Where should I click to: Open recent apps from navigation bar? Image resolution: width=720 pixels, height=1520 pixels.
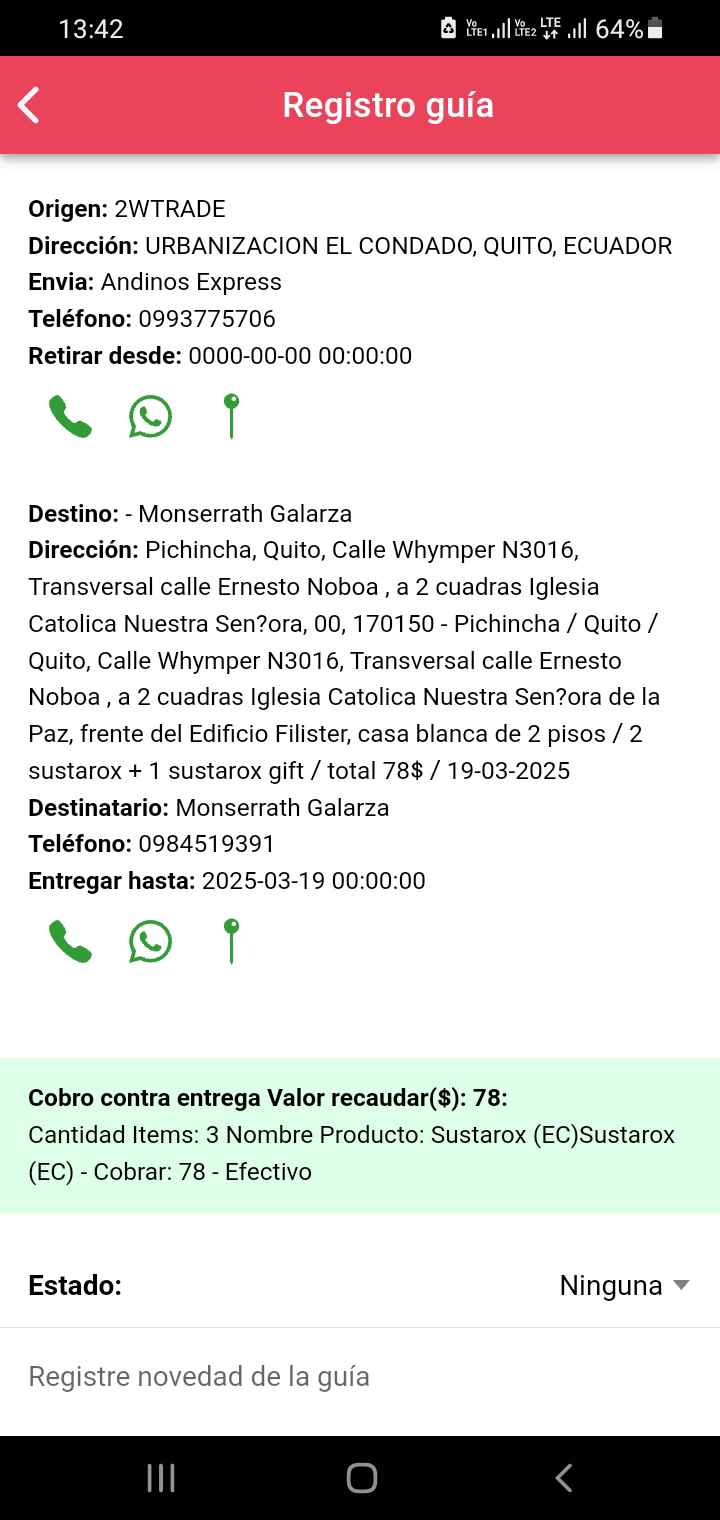pos(161,1478)
